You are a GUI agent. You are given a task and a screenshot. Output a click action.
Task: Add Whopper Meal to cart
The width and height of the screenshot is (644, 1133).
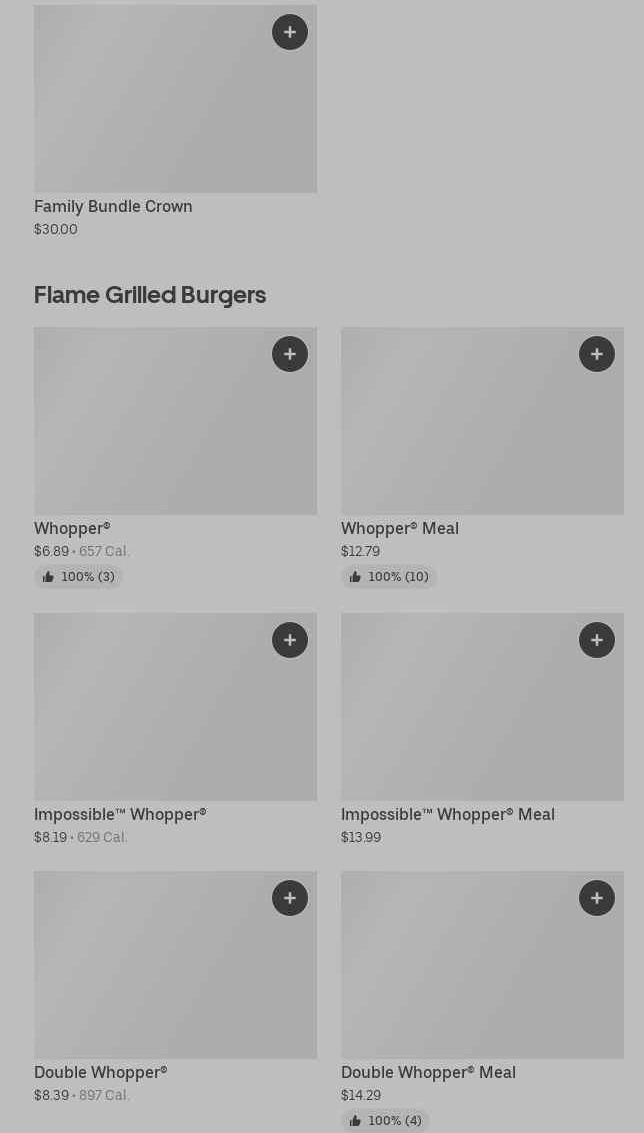(x=597, y=354)
